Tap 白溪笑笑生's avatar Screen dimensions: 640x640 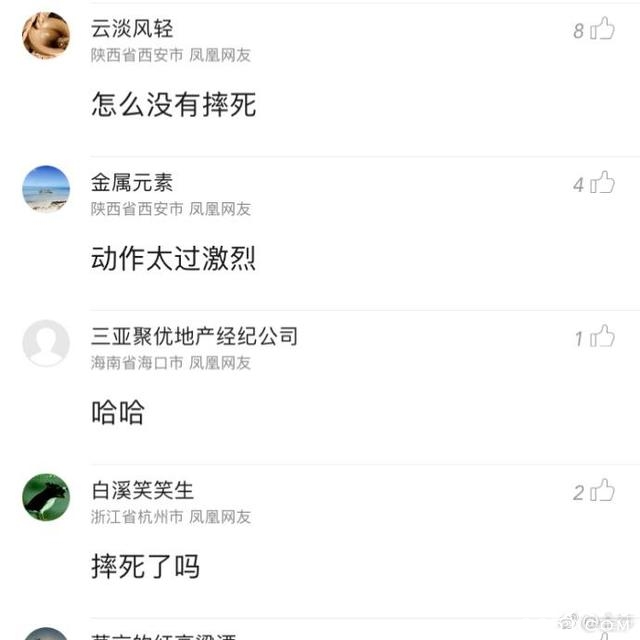pyautogui.click(x=46, y=497)
